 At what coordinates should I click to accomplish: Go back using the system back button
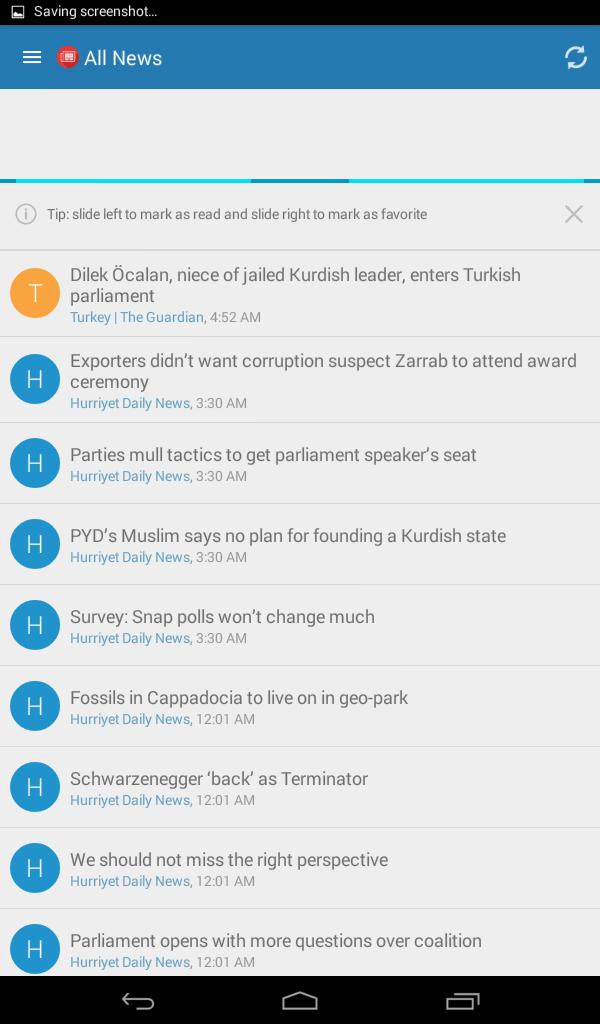(138, 1001)
